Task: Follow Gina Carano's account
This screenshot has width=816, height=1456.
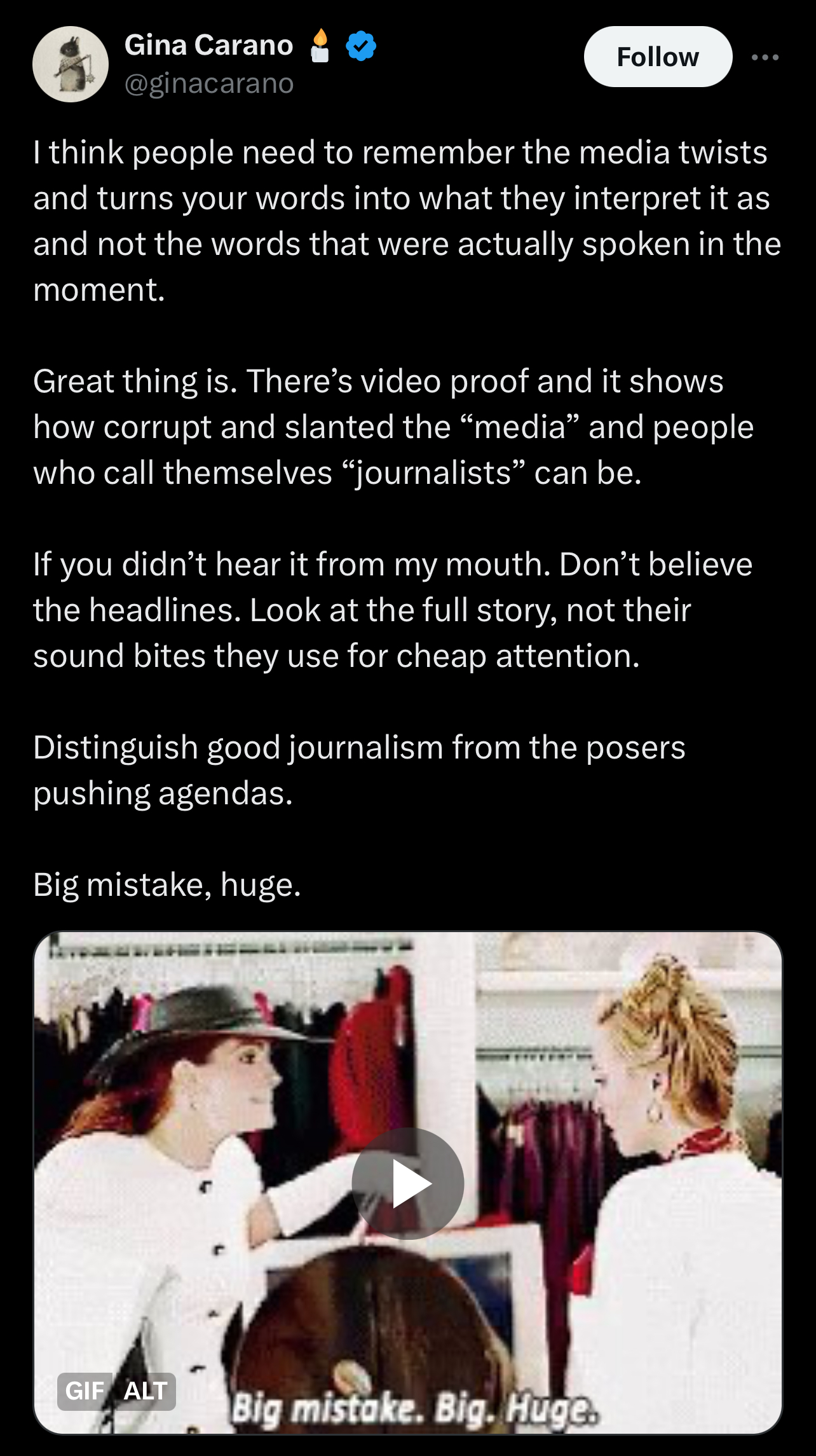Action: (658, 57)
